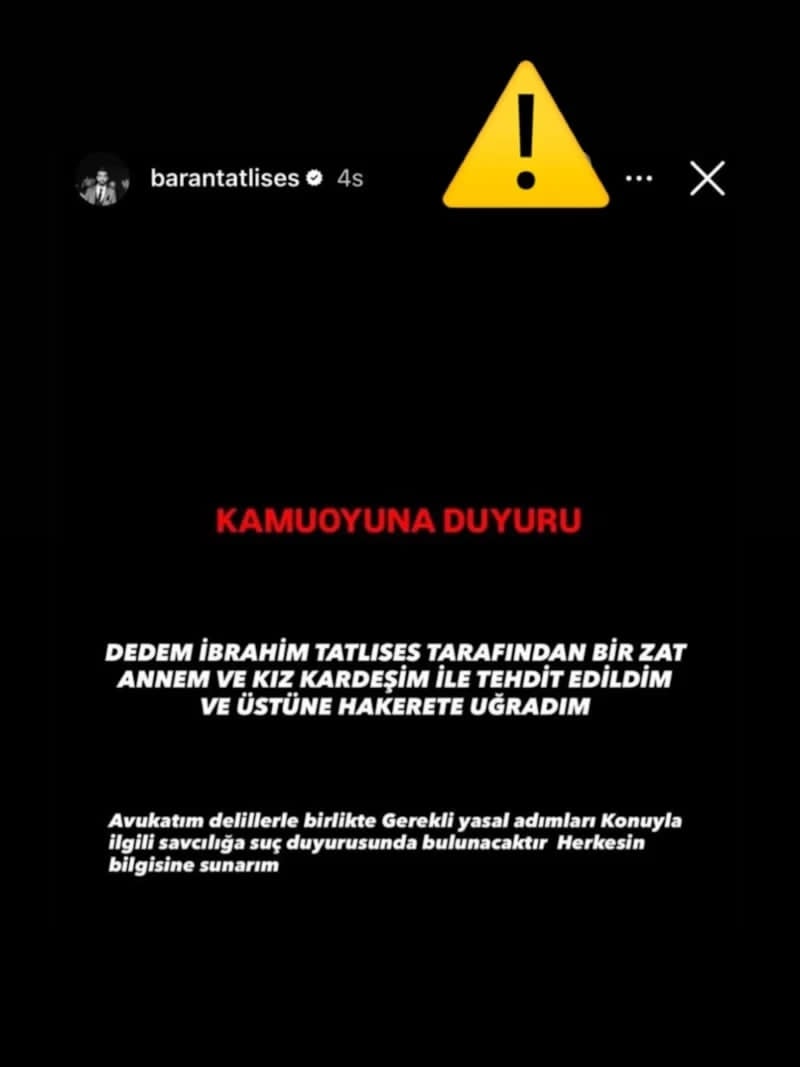800x1067 pixels.
Task: Close the story with the X
Action: 707,178
